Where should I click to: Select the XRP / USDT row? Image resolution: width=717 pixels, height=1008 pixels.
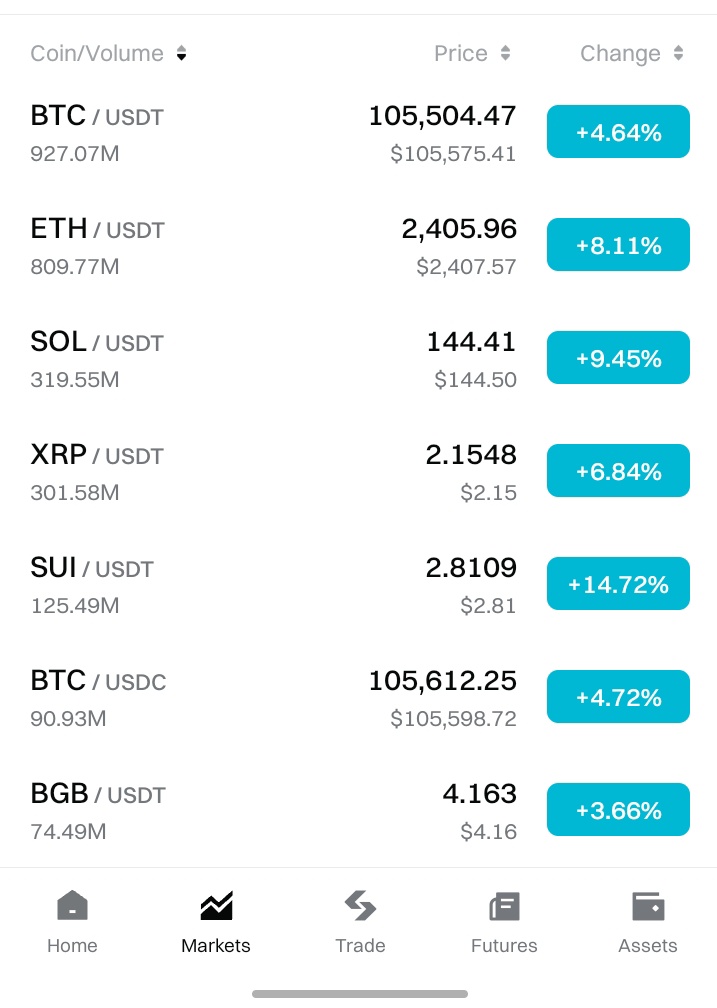tap(97, 471)
